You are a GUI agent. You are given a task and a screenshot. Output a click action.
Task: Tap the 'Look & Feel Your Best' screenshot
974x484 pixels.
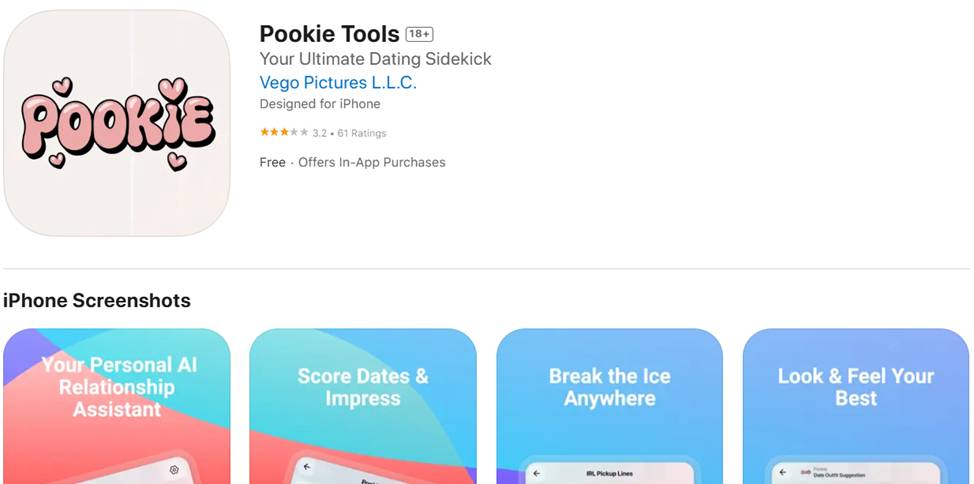855,406
